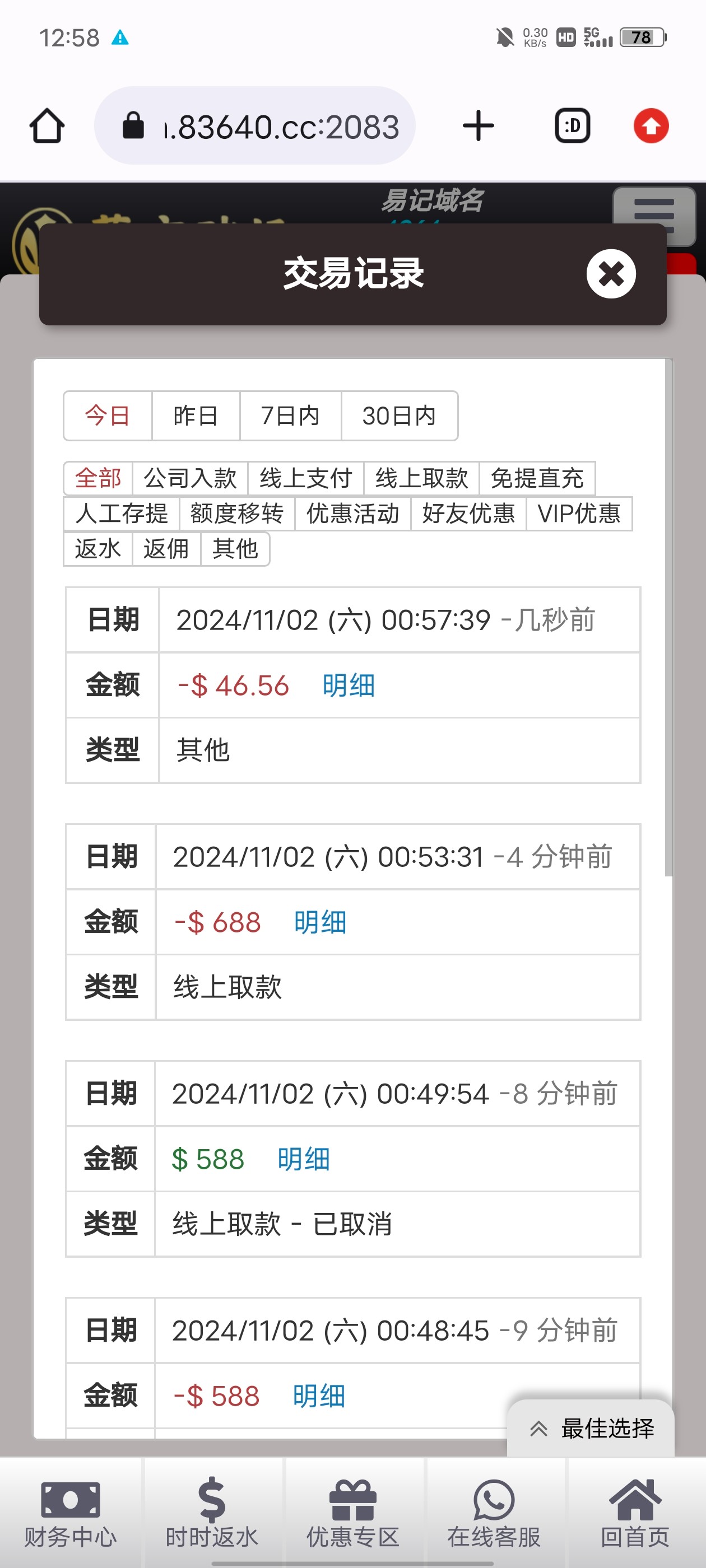706x1568 pixels.
Task: Close the 交易记录 dialog
Action: 610,274
